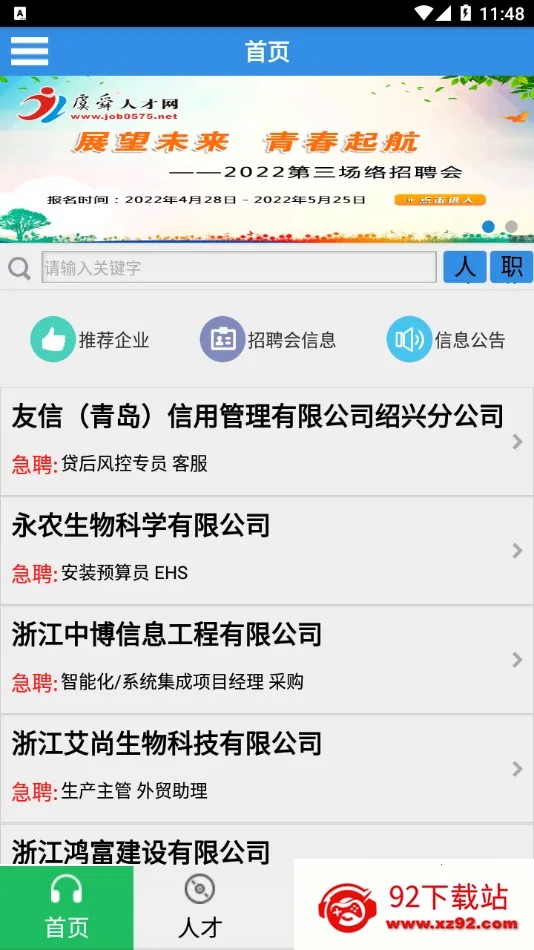Open 友信（青岛）信用管理有限公司绍兴分公司 listing
Screen dimensions: 534x950
click(x=267, y=442)
